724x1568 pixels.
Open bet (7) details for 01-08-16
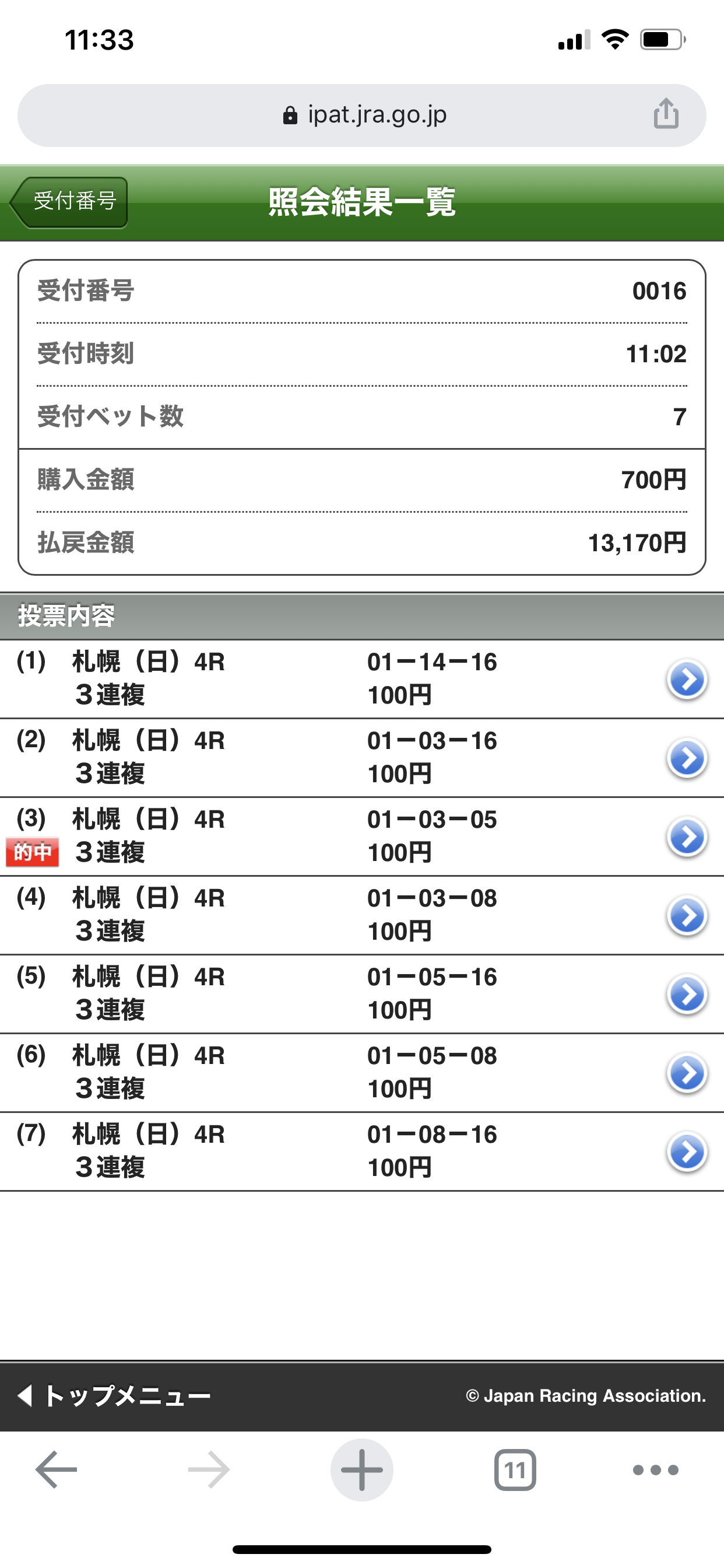click(x=362, y=1151)
